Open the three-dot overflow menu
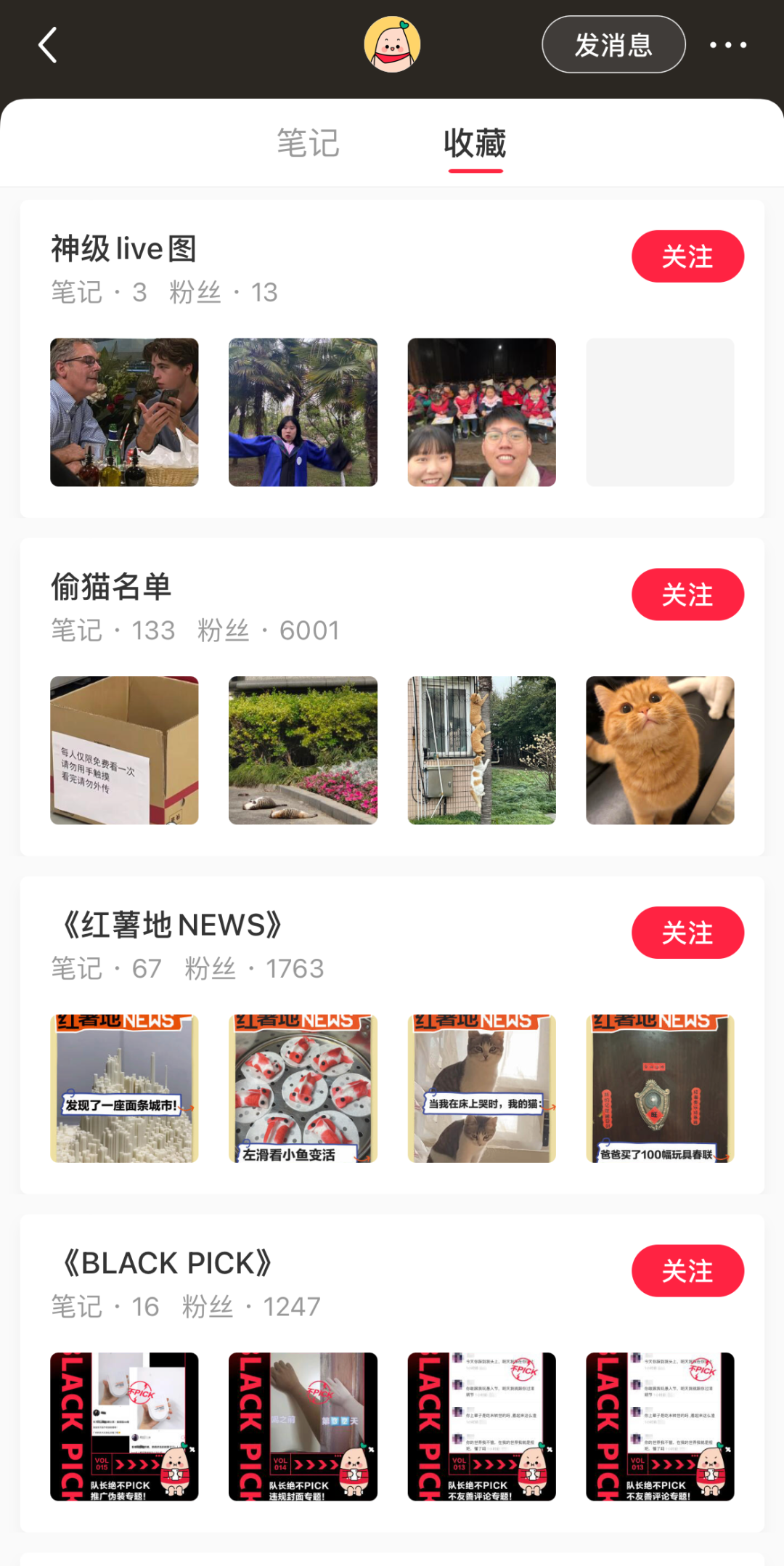The width and height of the screenshot is (784, 1566). click(727, 45)
